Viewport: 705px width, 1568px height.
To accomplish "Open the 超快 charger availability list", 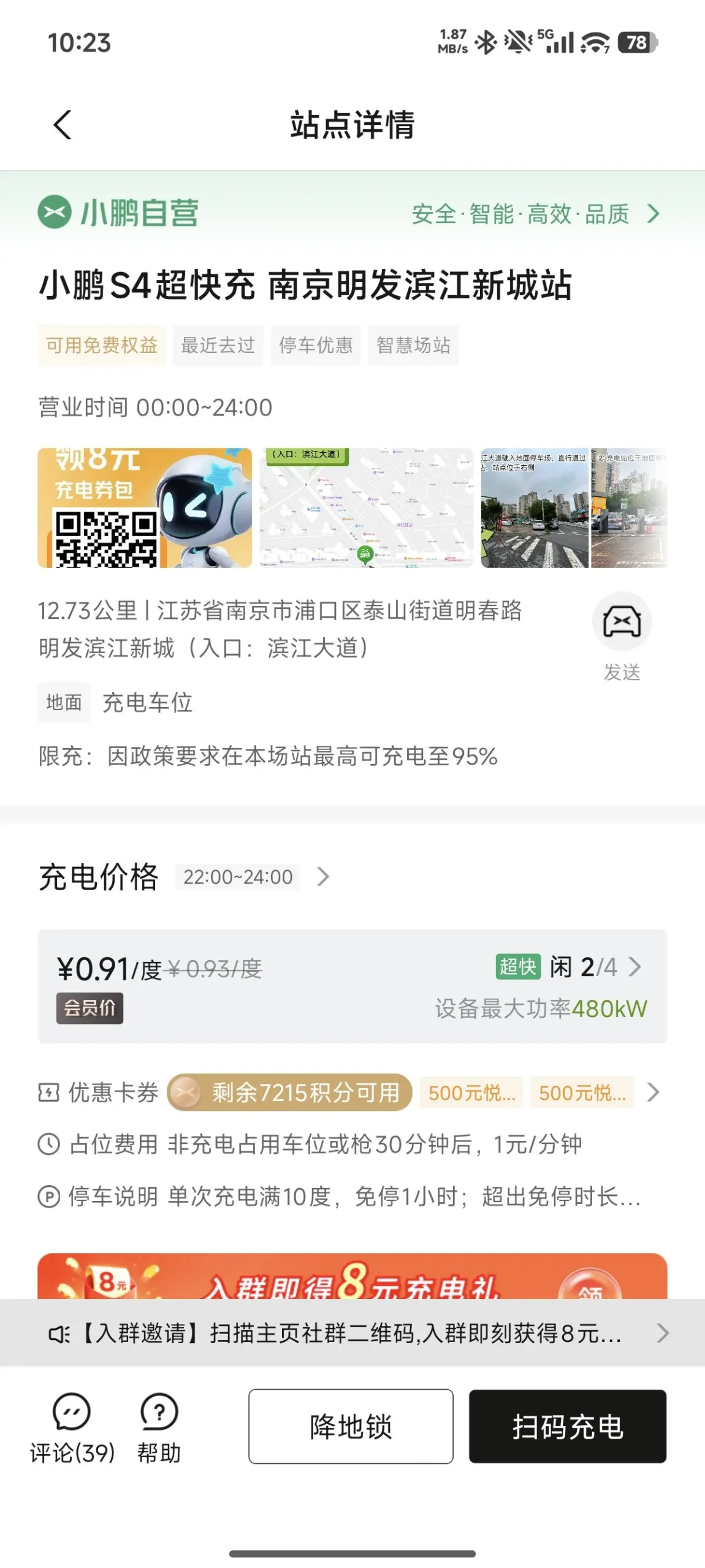I will [568, 967].
